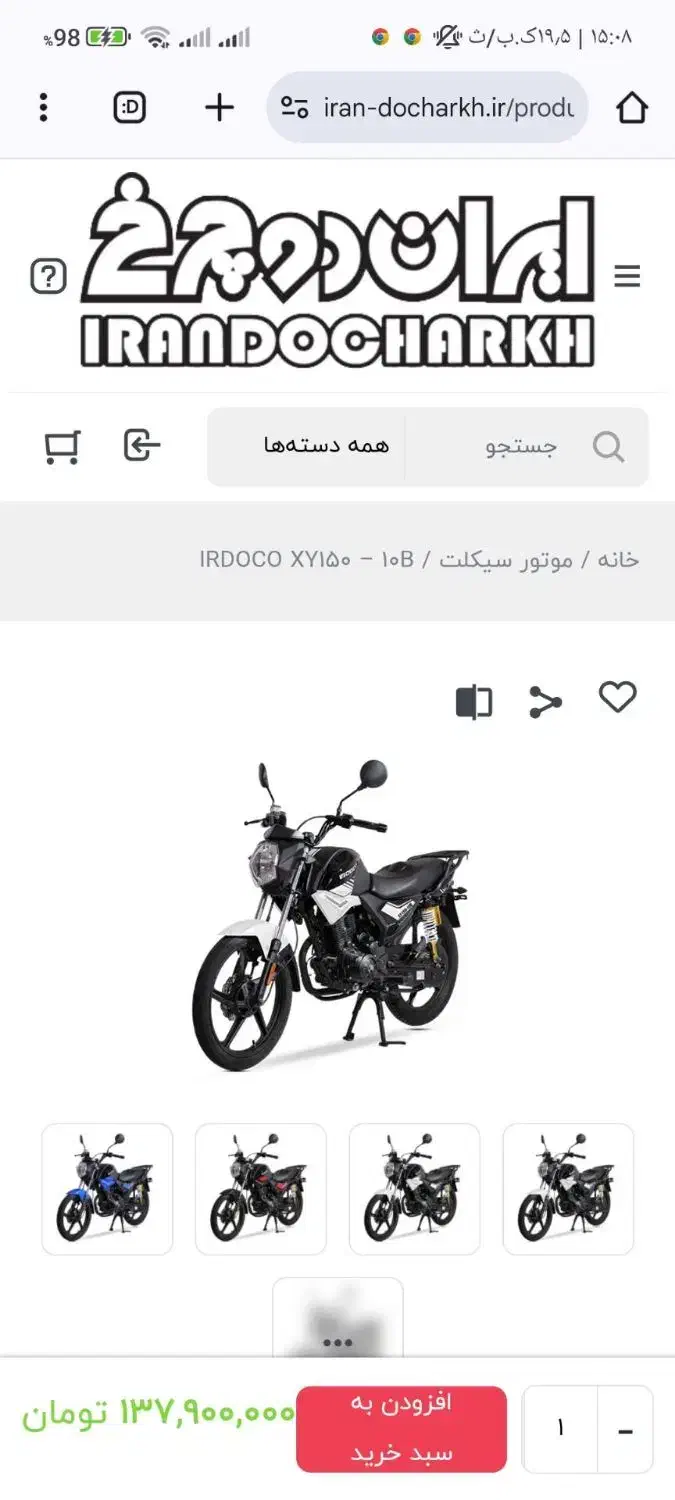Open the موتور سیکلت breadcrumb category
This screenshot has width=675, height=1500.
506,560
